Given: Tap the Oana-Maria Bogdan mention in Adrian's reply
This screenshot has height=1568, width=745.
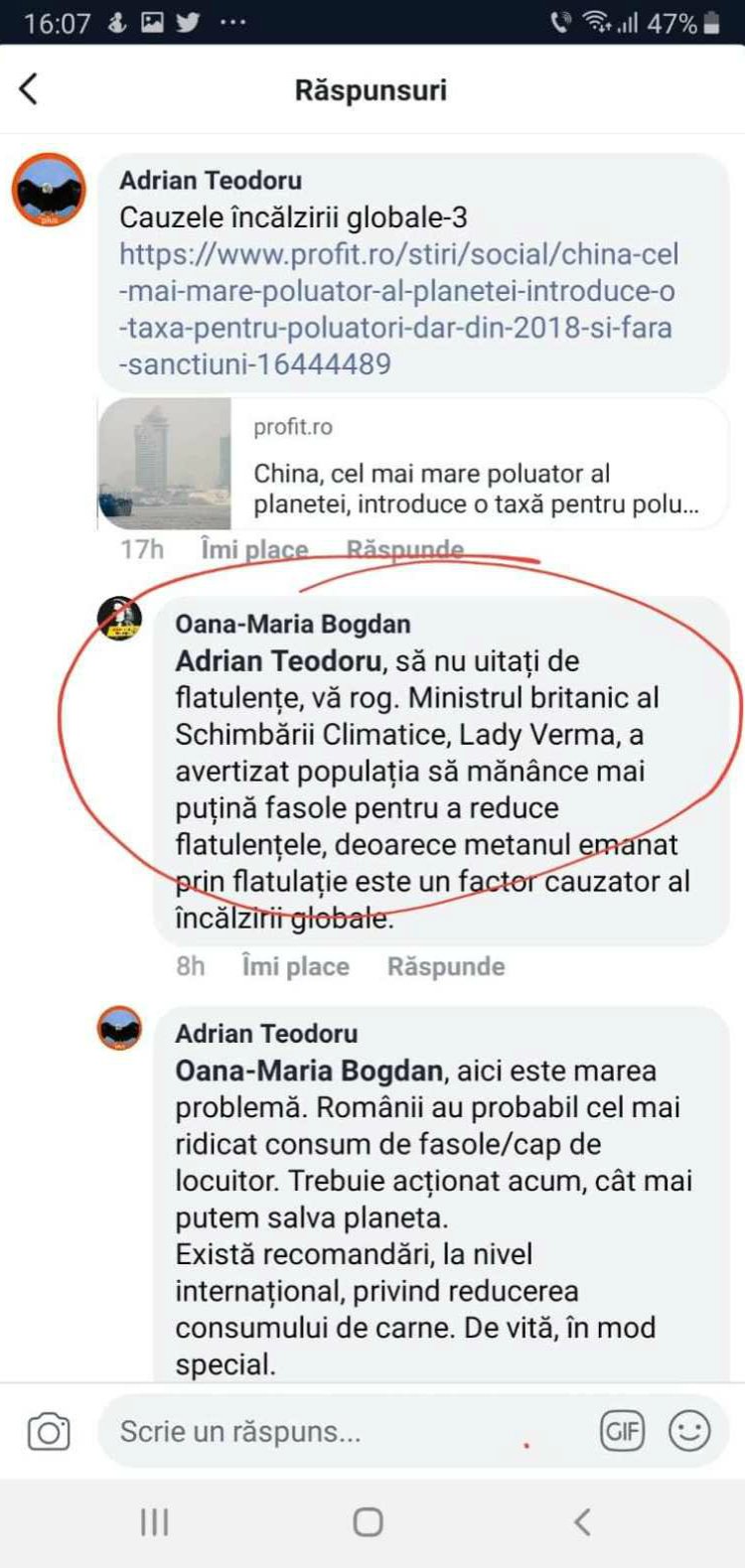Looking at the screenshot, I should [309, 1070].
